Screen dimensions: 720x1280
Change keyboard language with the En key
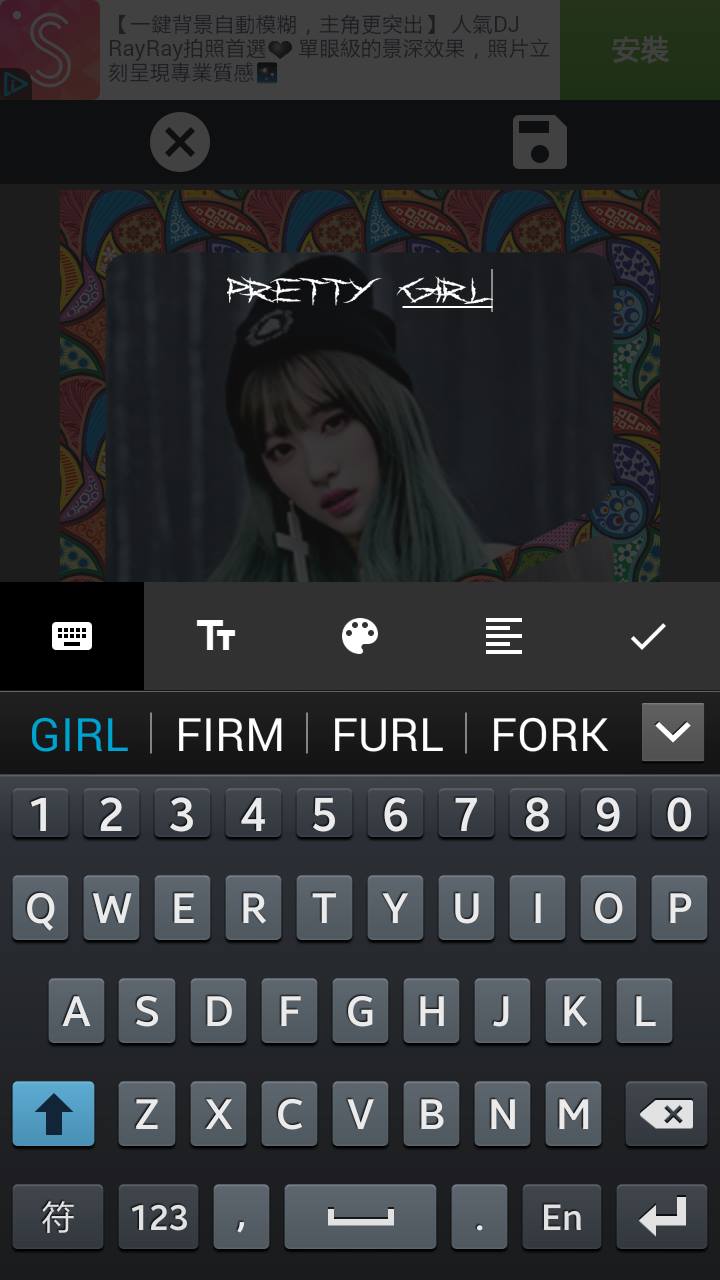(x=561, y=1217)
